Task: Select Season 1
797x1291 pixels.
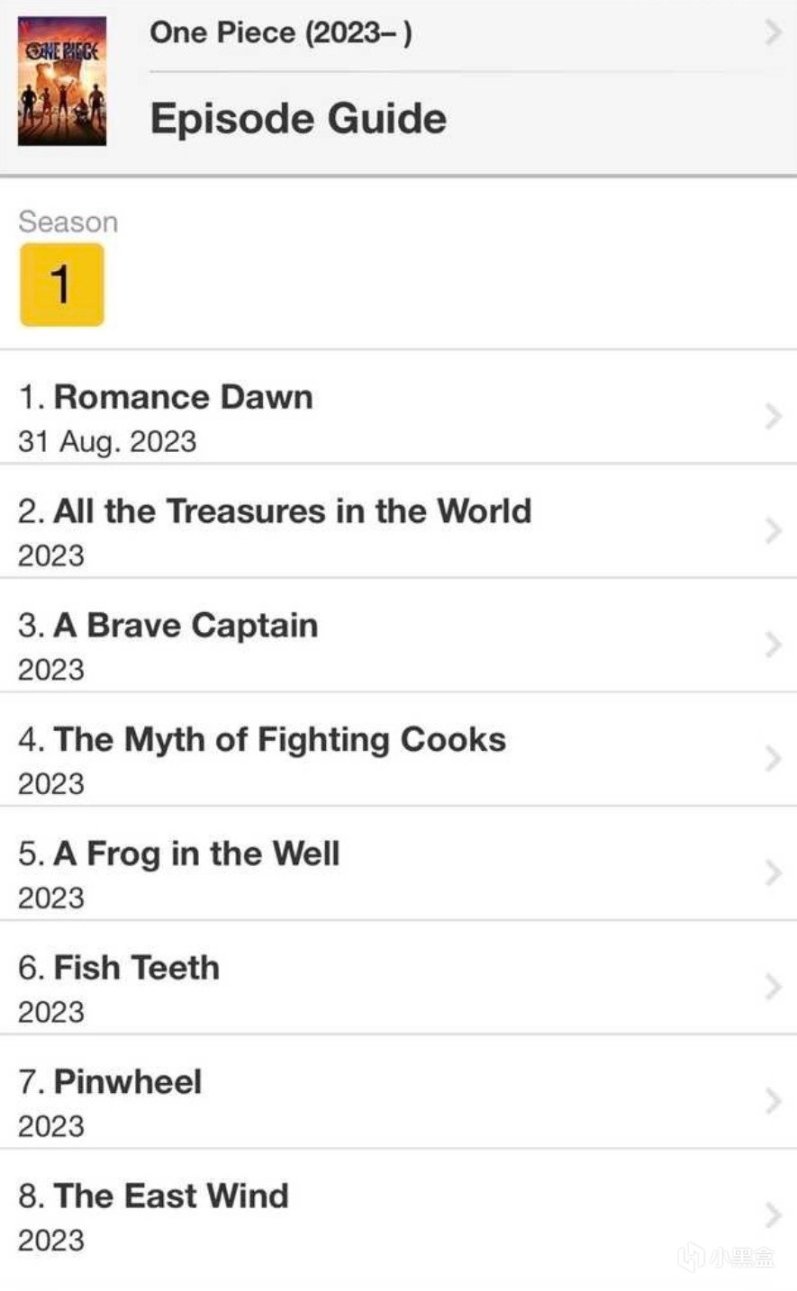Action: pos(61,284)
